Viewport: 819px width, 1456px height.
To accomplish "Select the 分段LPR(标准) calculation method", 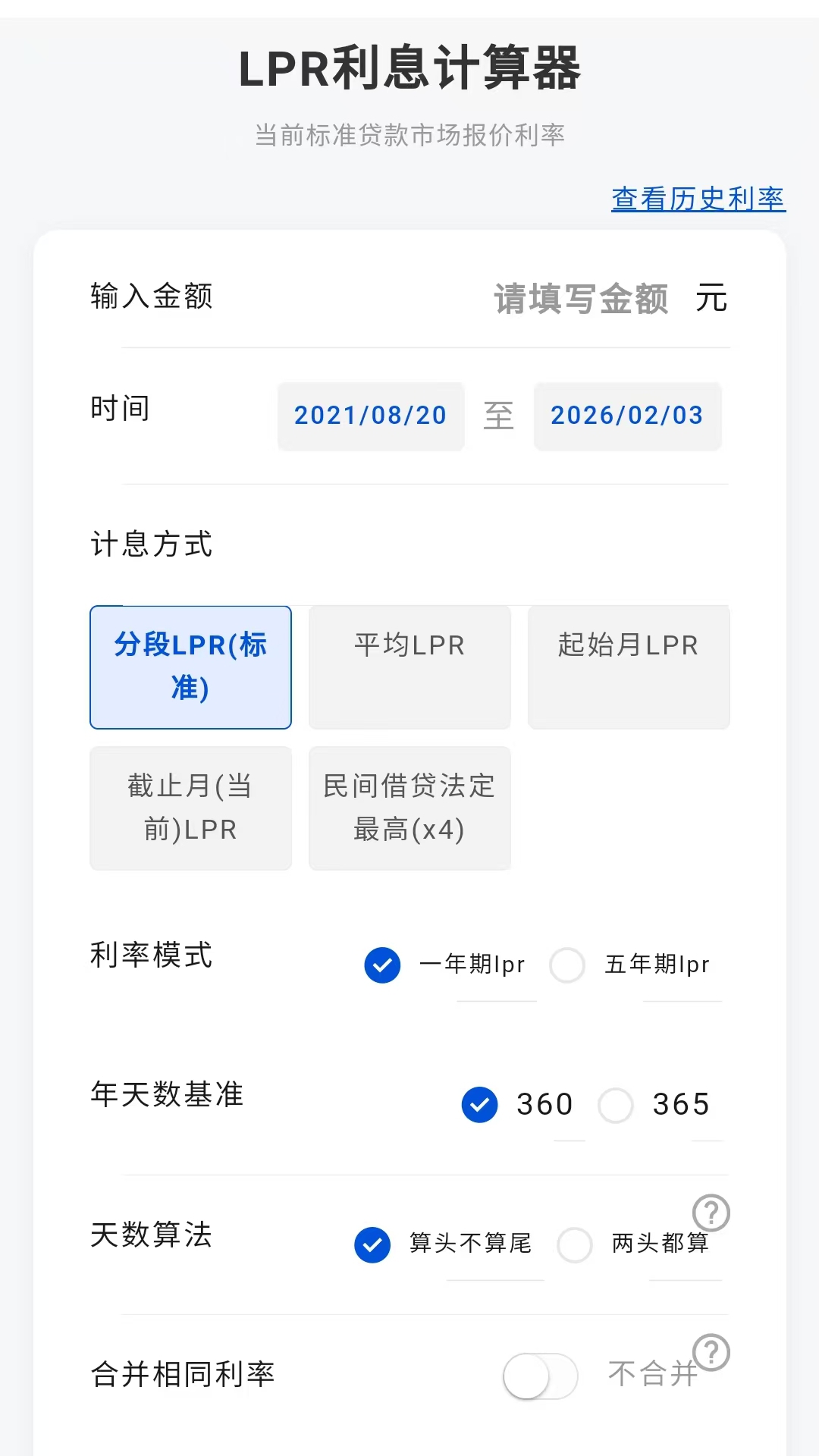I will click(190, 667).
